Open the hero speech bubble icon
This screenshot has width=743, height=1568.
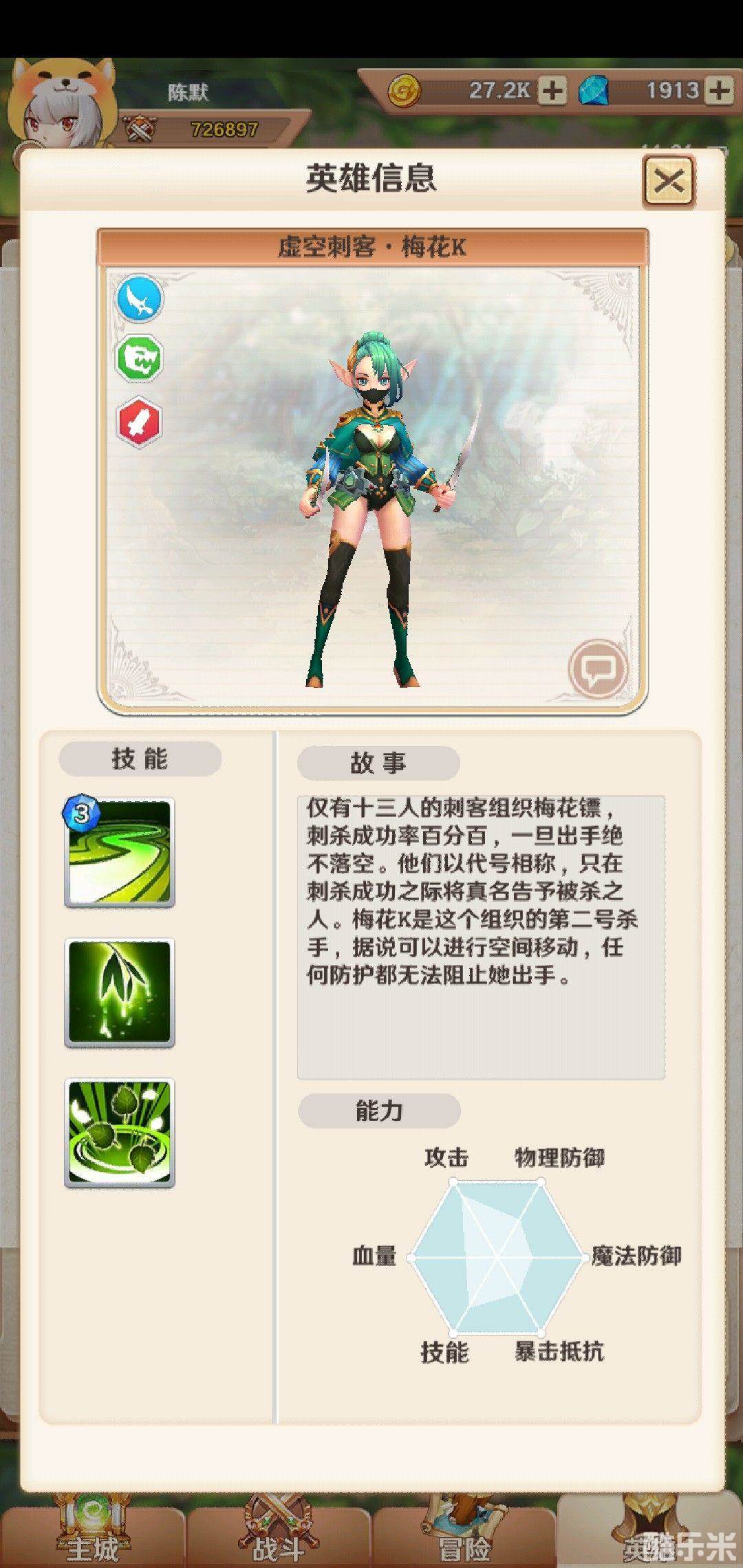597,667
